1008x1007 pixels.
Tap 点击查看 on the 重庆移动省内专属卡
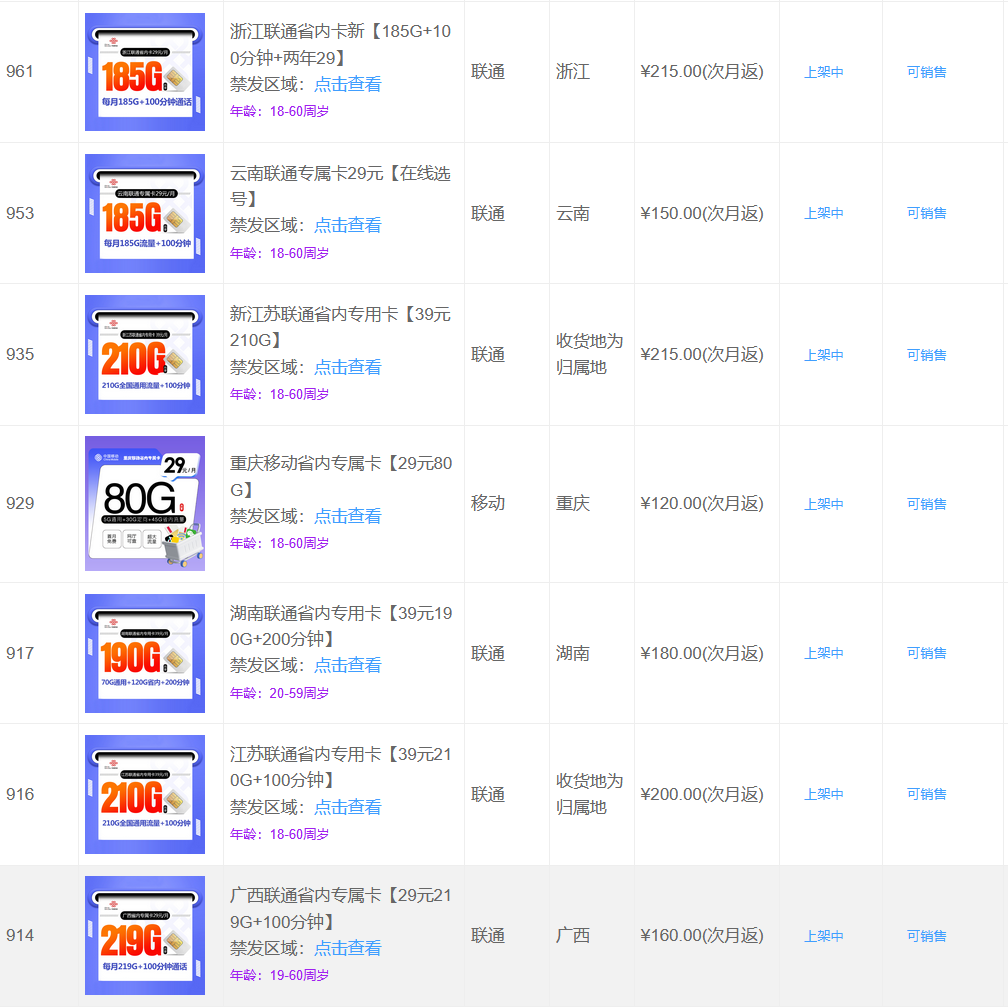(347, 516)
